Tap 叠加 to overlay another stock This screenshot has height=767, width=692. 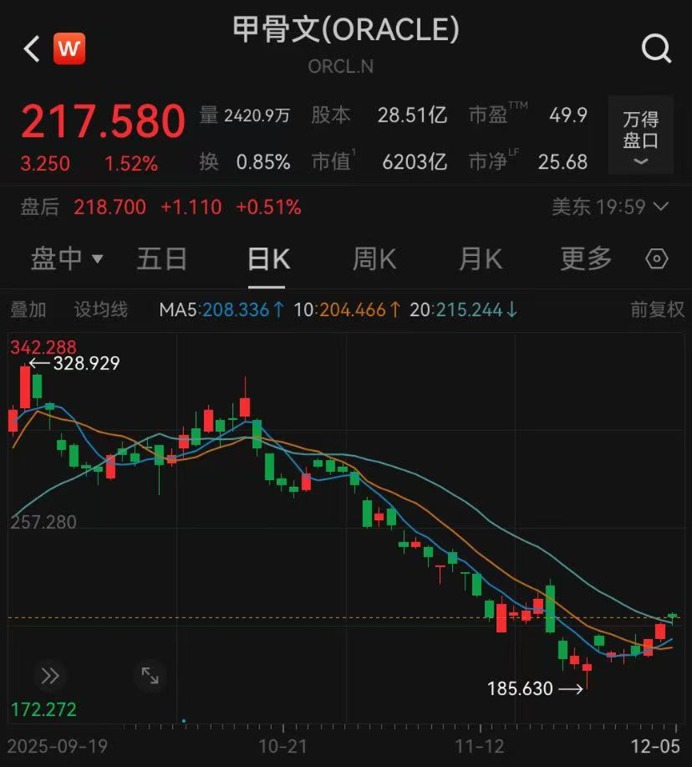[28, 310]
